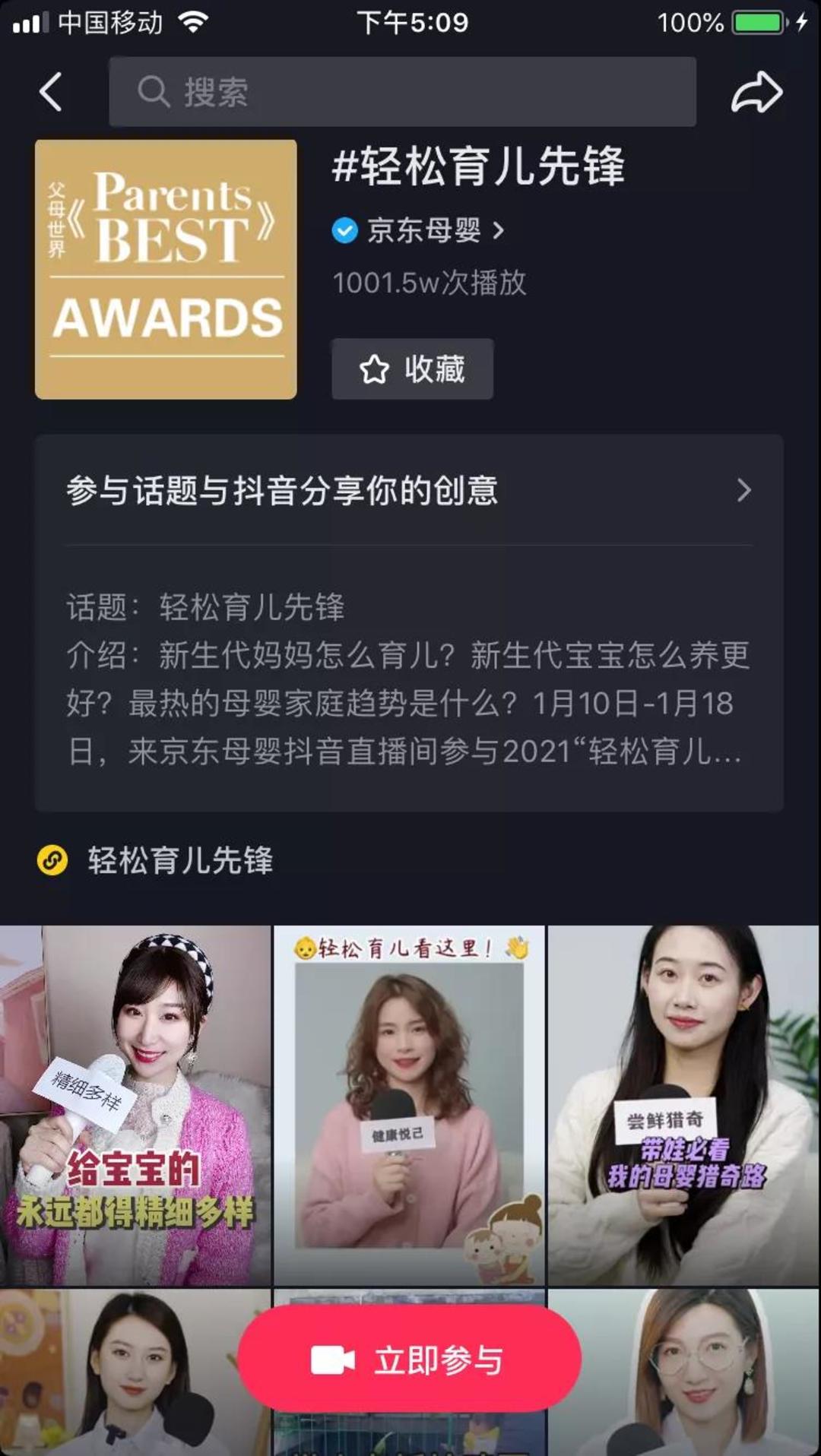
Task: Share this hashtag topic page
Action: [x=756, y=93]
